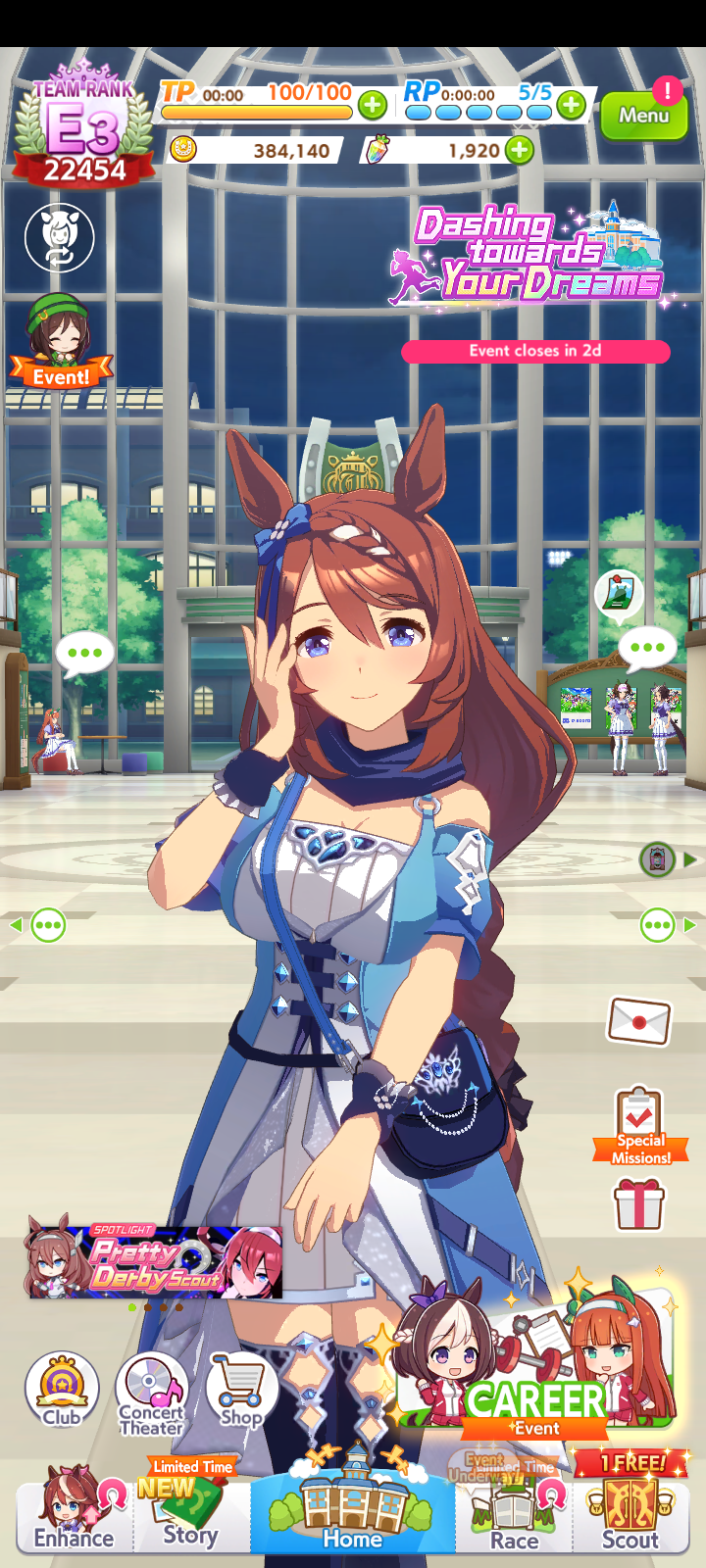Open the Shop
The height and width of the screenshot is (1568, 706).
click(x=241, y=1389)
